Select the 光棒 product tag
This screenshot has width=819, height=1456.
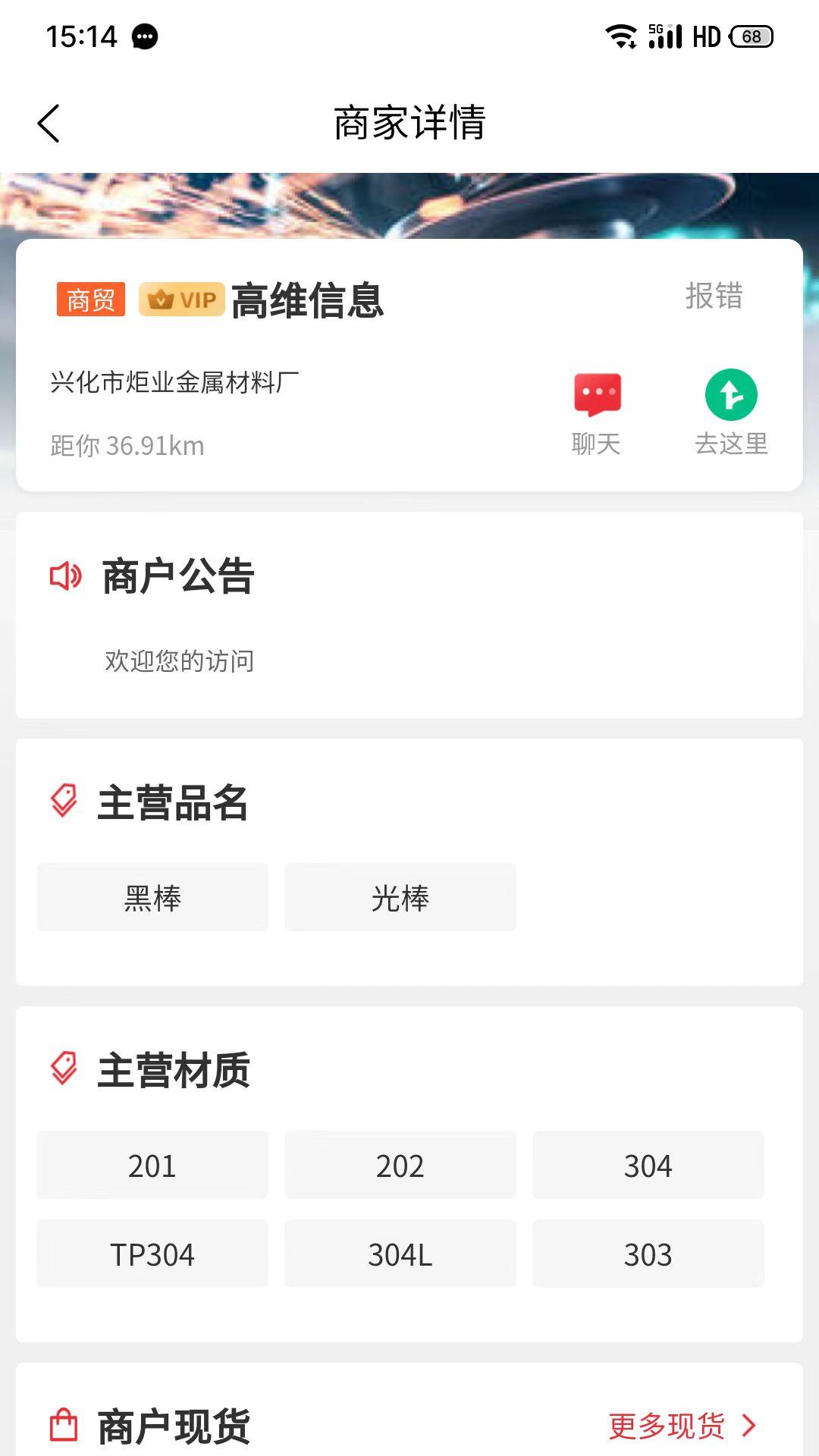click(400, 897)
